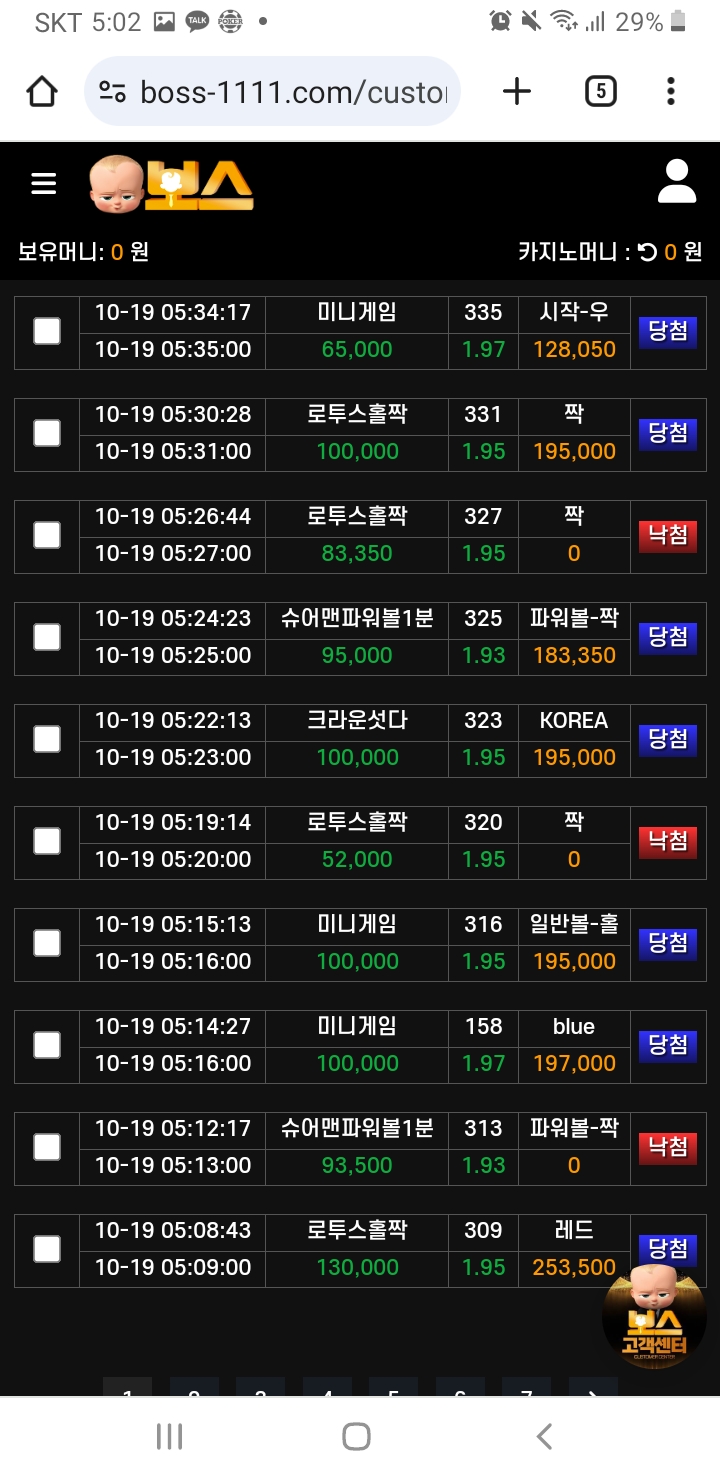Check the box for the 05:34:17 bet
This screenshot has height=1480, width=720.
coord(47,331)
